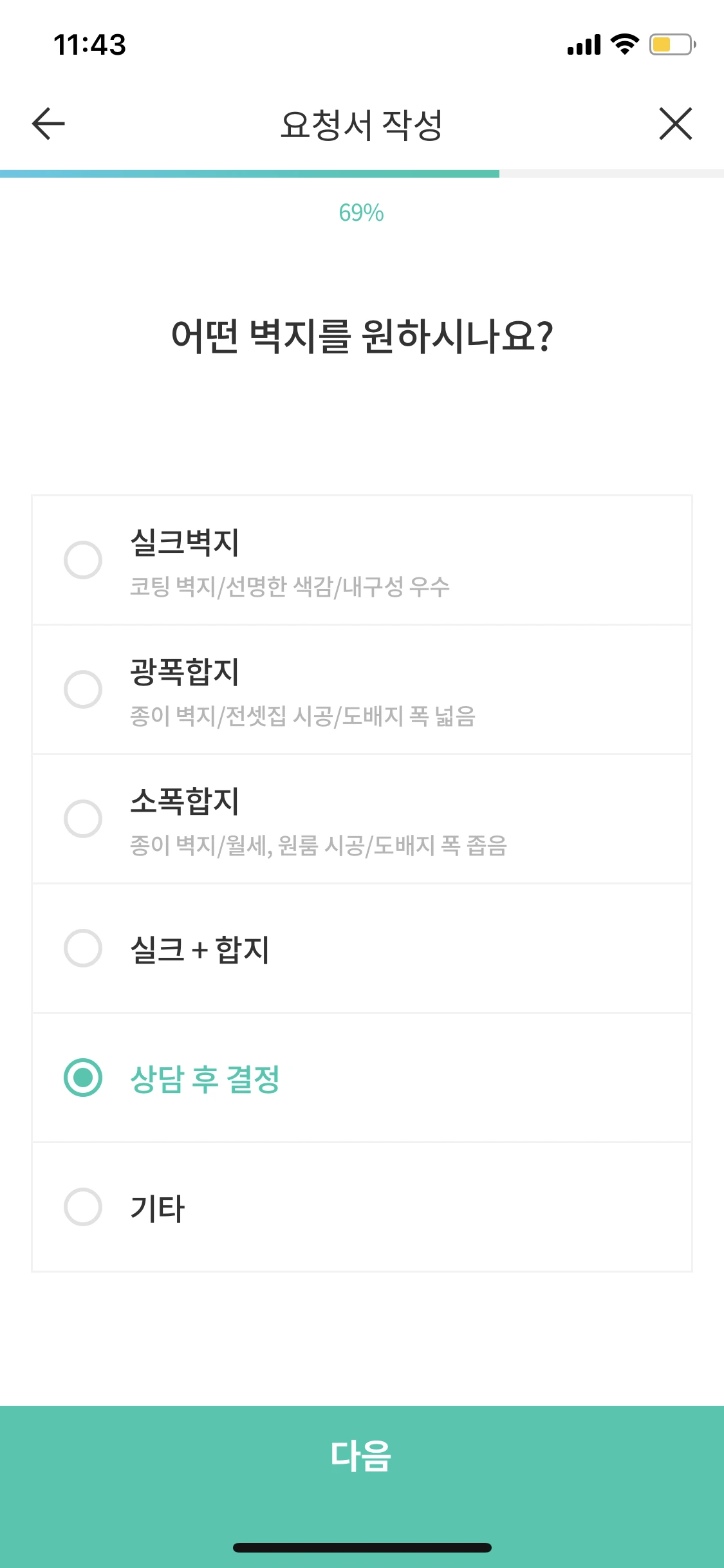Tap the question 어떤 벽지를 원하시나요?
Viewport: 724px width, 1568px height.
[x=362, y=334]
